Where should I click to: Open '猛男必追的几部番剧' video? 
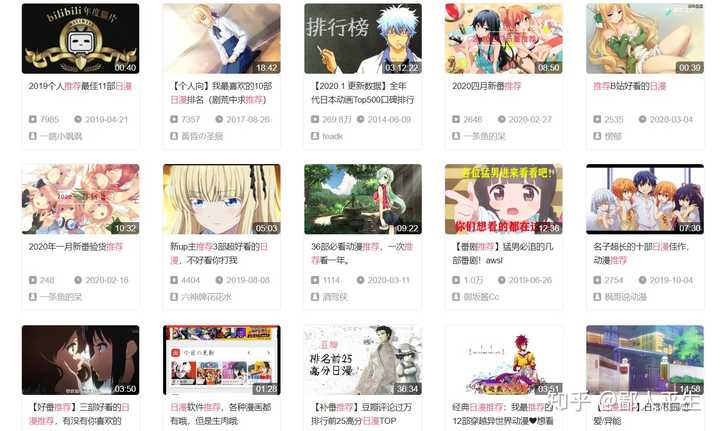(503, 199)
